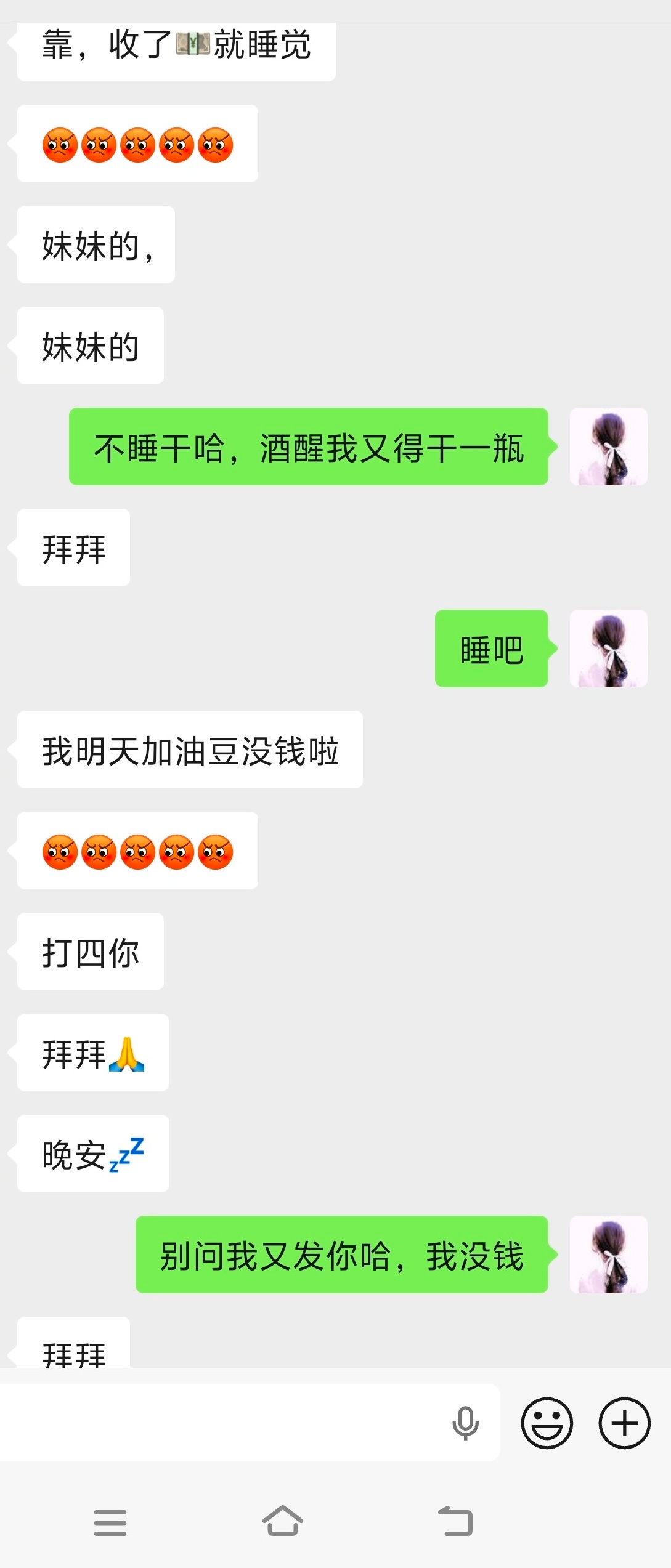
Task: Tap the avatar beside the 睡吧 message
Action: (608, 649)
